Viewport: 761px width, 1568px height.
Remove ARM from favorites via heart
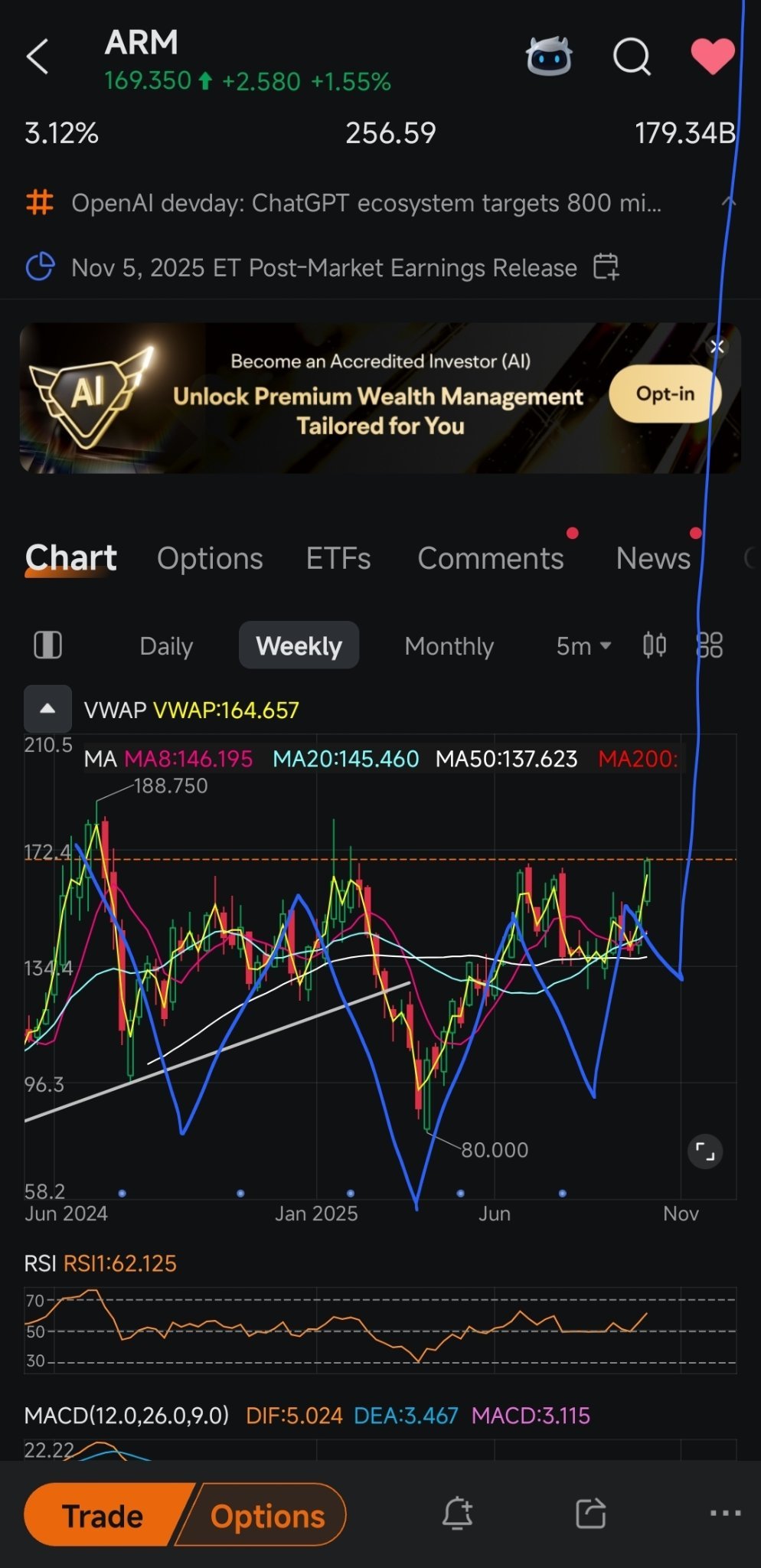tap(712, 56)
